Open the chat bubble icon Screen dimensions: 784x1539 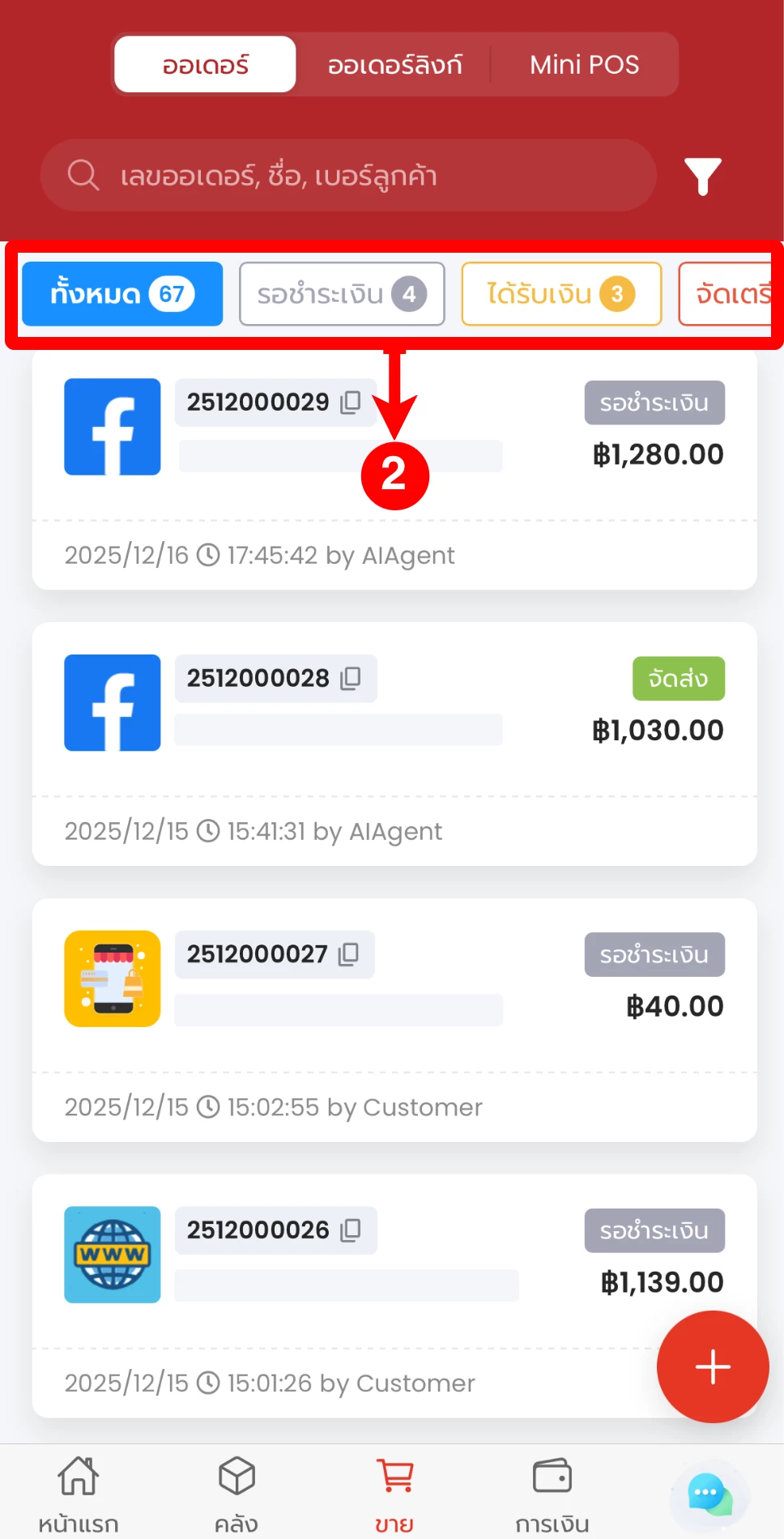click(709, 1494)
